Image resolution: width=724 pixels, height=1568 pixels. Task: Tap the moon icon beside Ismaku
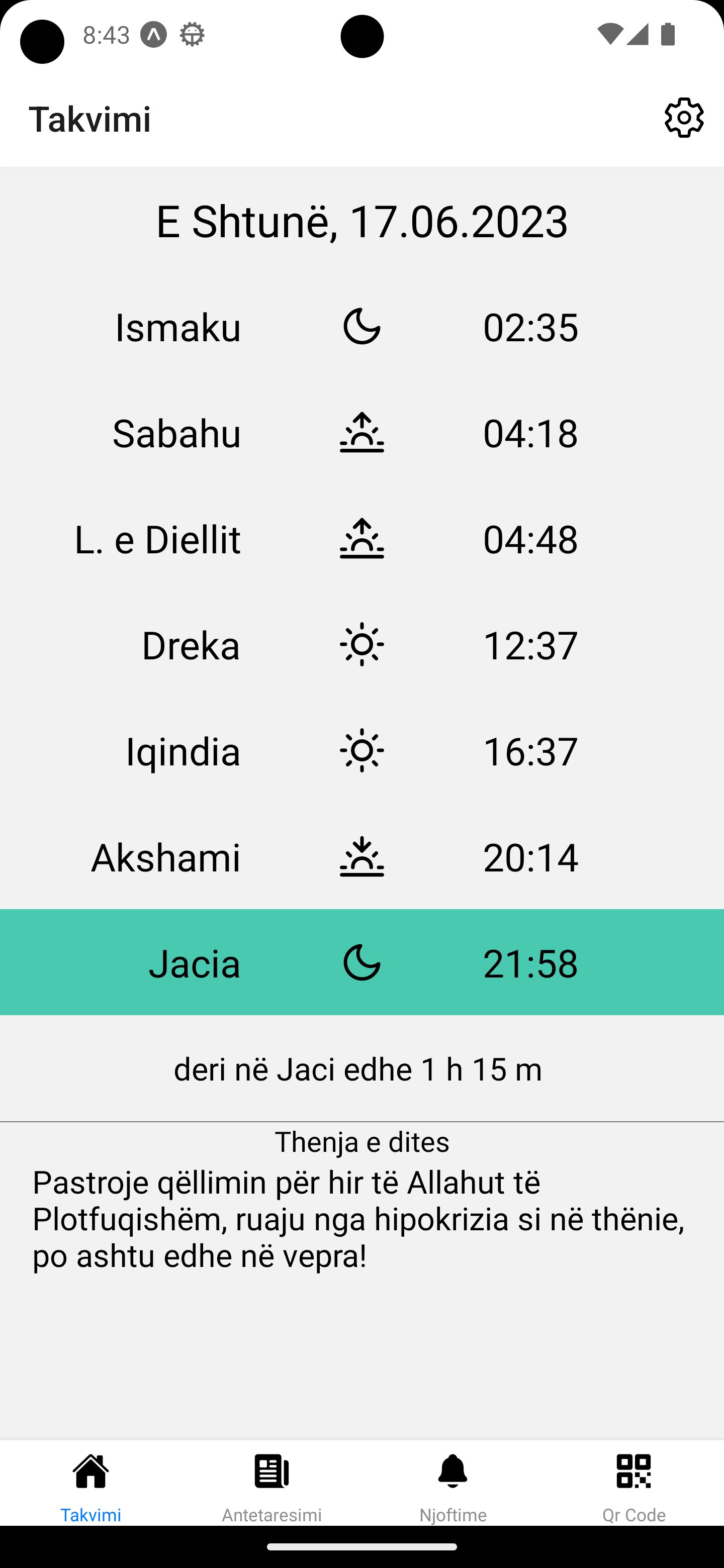click(x=361, y=328)
